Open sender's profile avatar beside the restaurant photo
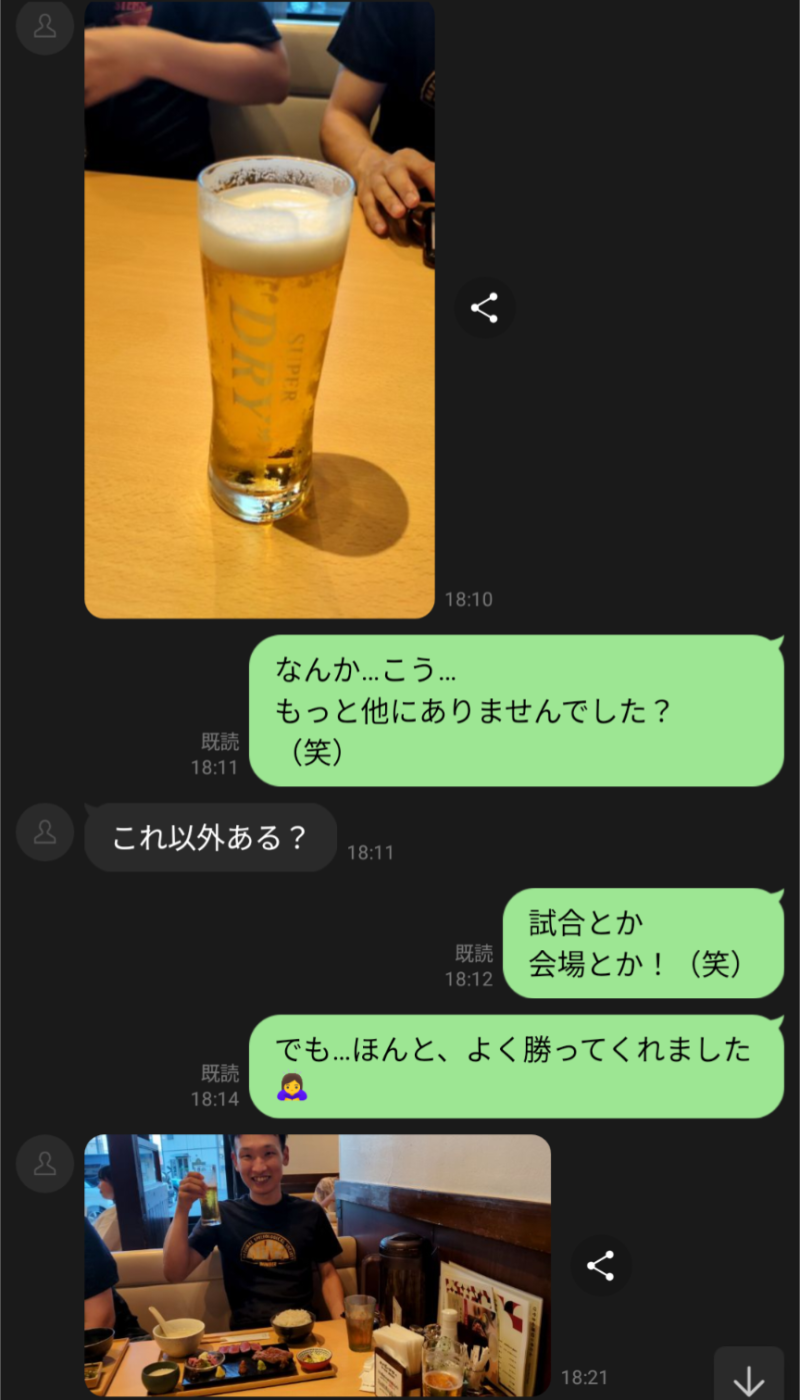This screenshot has height=1400, width=800. click(45, 1163)
